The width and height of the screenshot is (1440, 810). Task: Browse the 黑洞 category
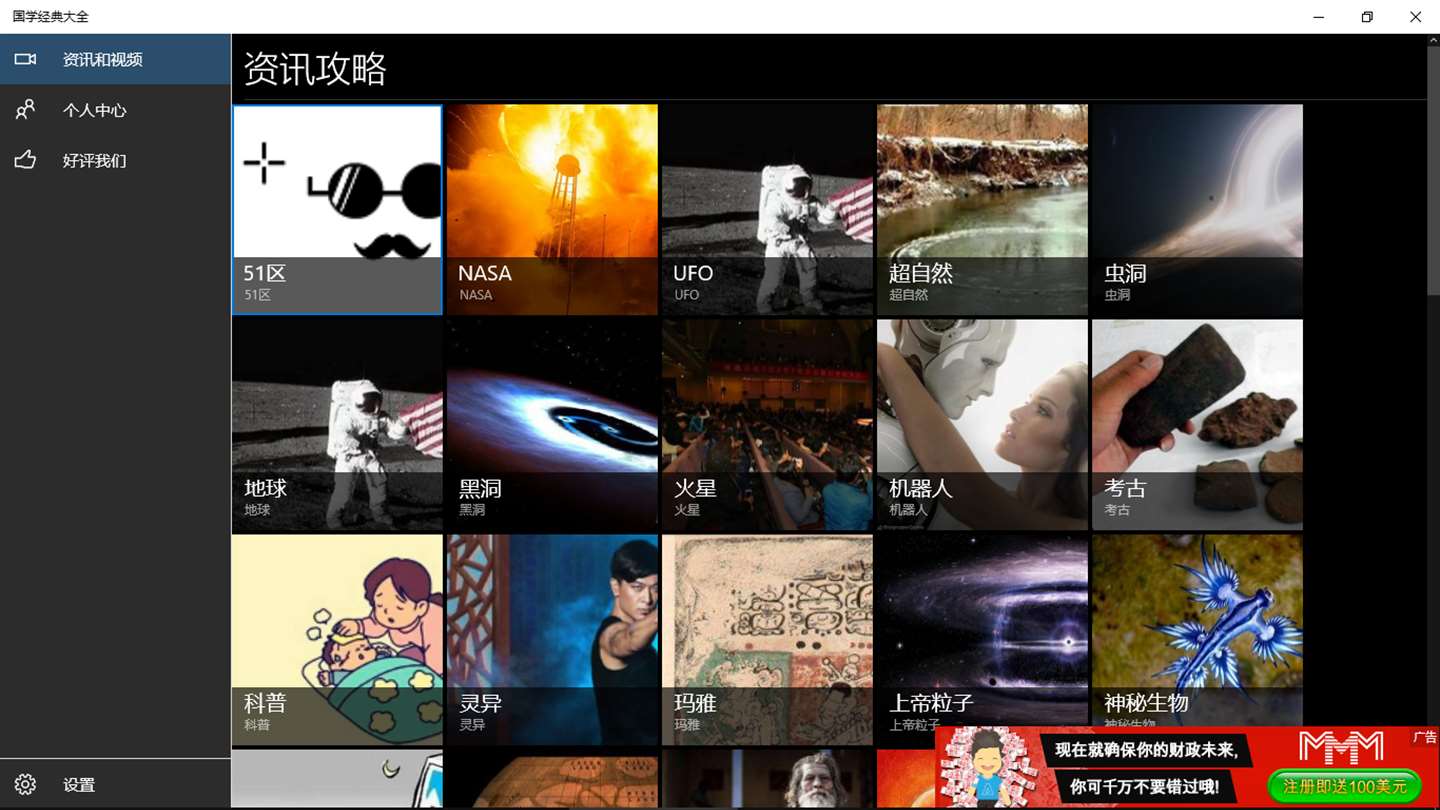(x=552, y=425)
